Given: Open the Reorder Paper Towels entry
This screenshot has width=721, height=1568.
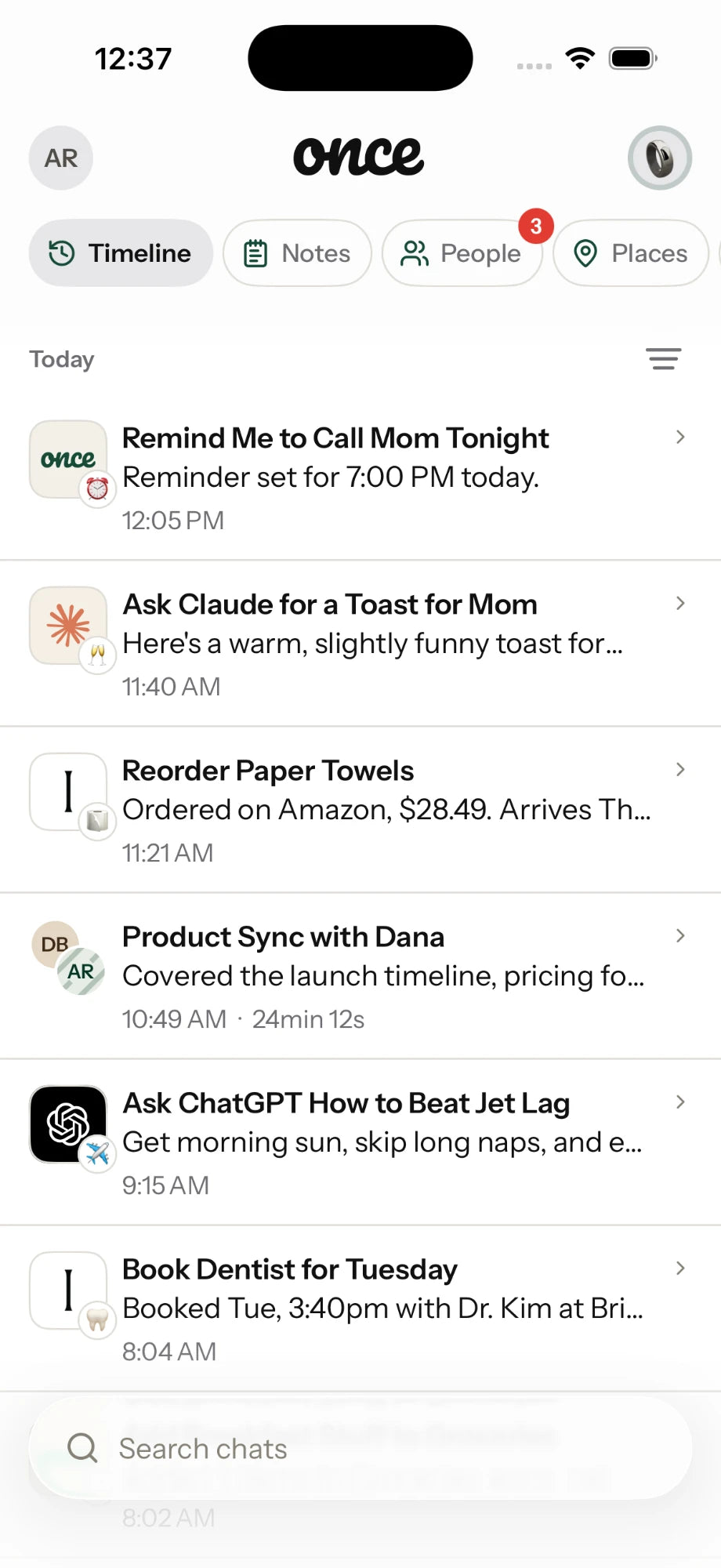Looking at the screenshot, I should (360, 810).
